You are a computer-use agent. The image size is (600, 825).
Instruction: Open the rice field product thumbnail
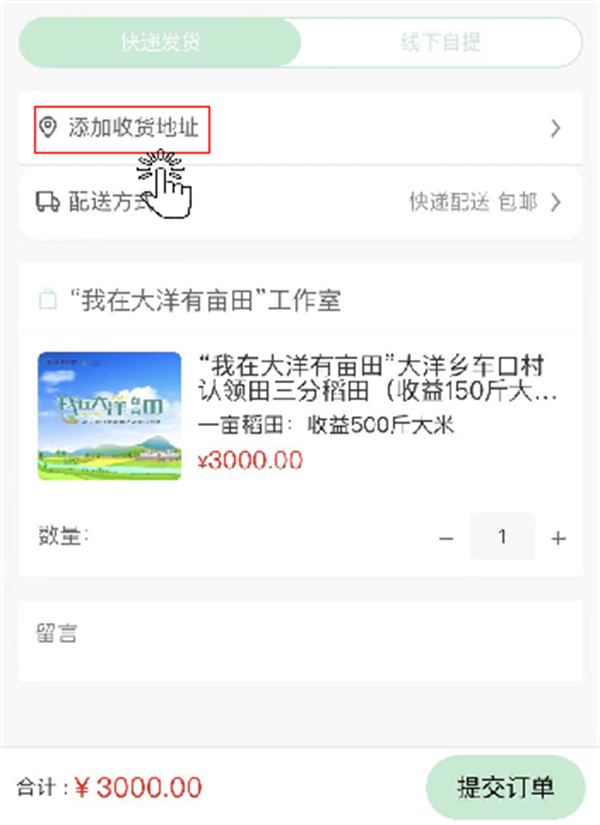[x=110, y=416]
